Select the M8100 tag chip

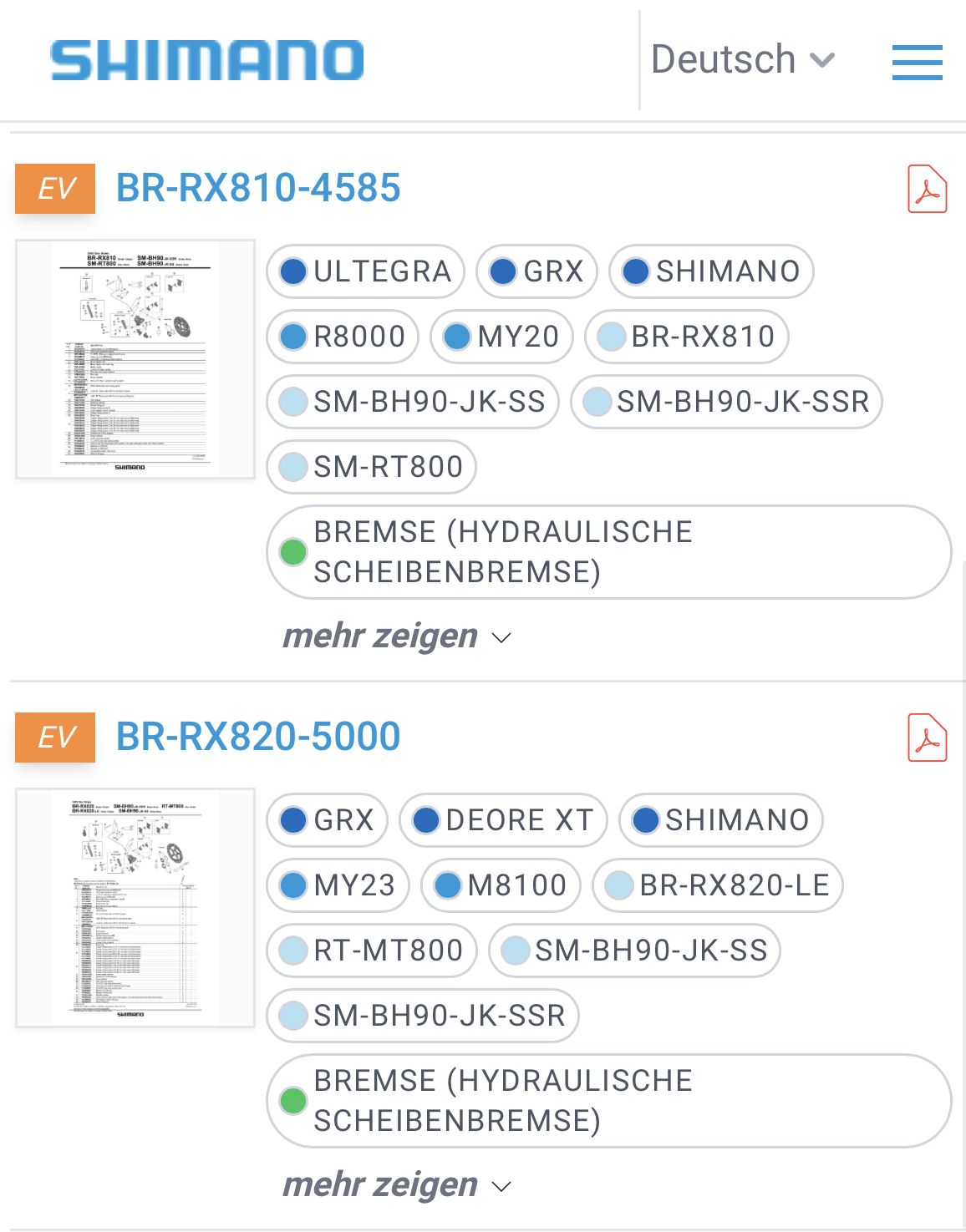coord(501,885)
